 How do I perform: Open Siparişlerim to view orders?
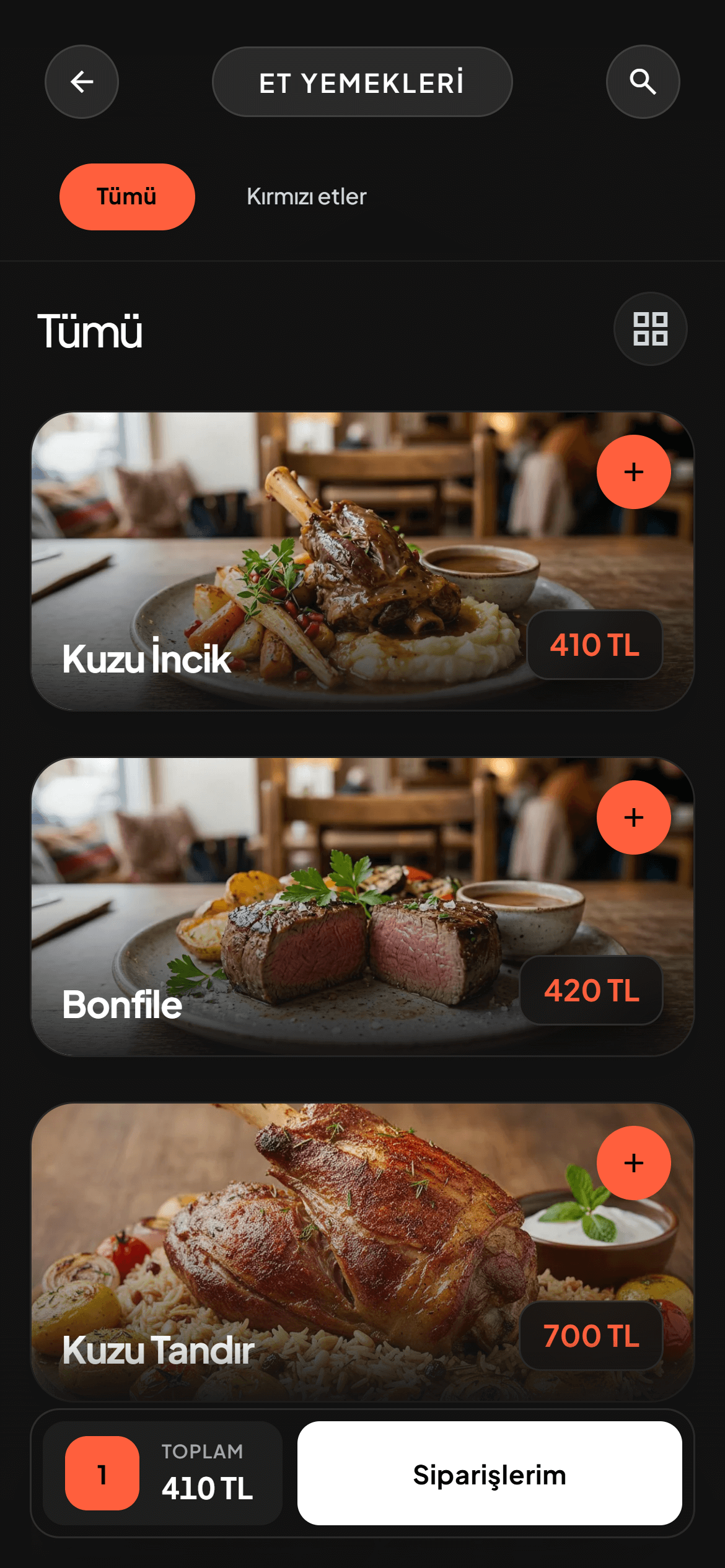[490, 1474]
